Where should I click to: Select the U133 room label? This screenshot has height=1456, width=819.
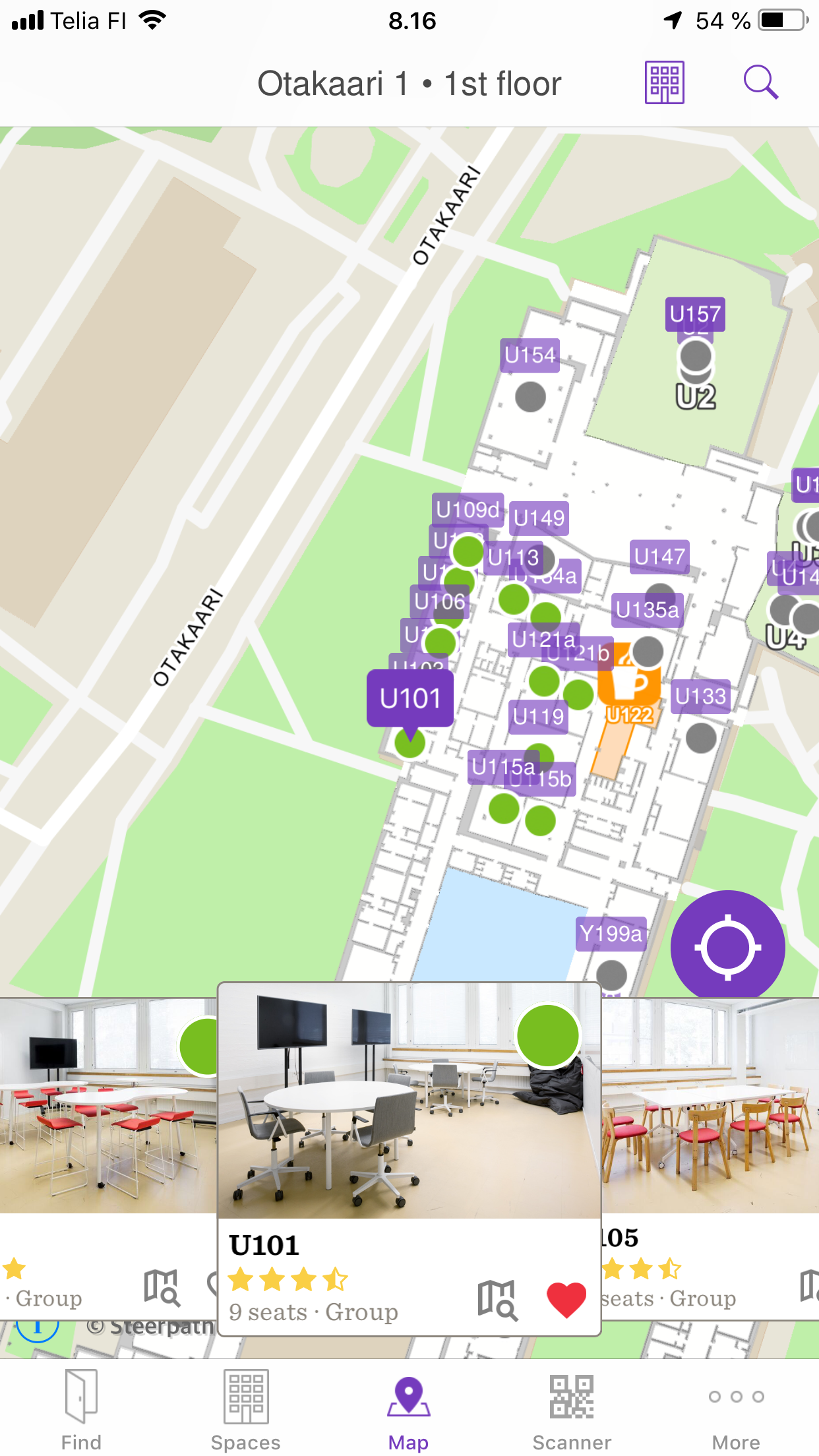pos(700,696)
